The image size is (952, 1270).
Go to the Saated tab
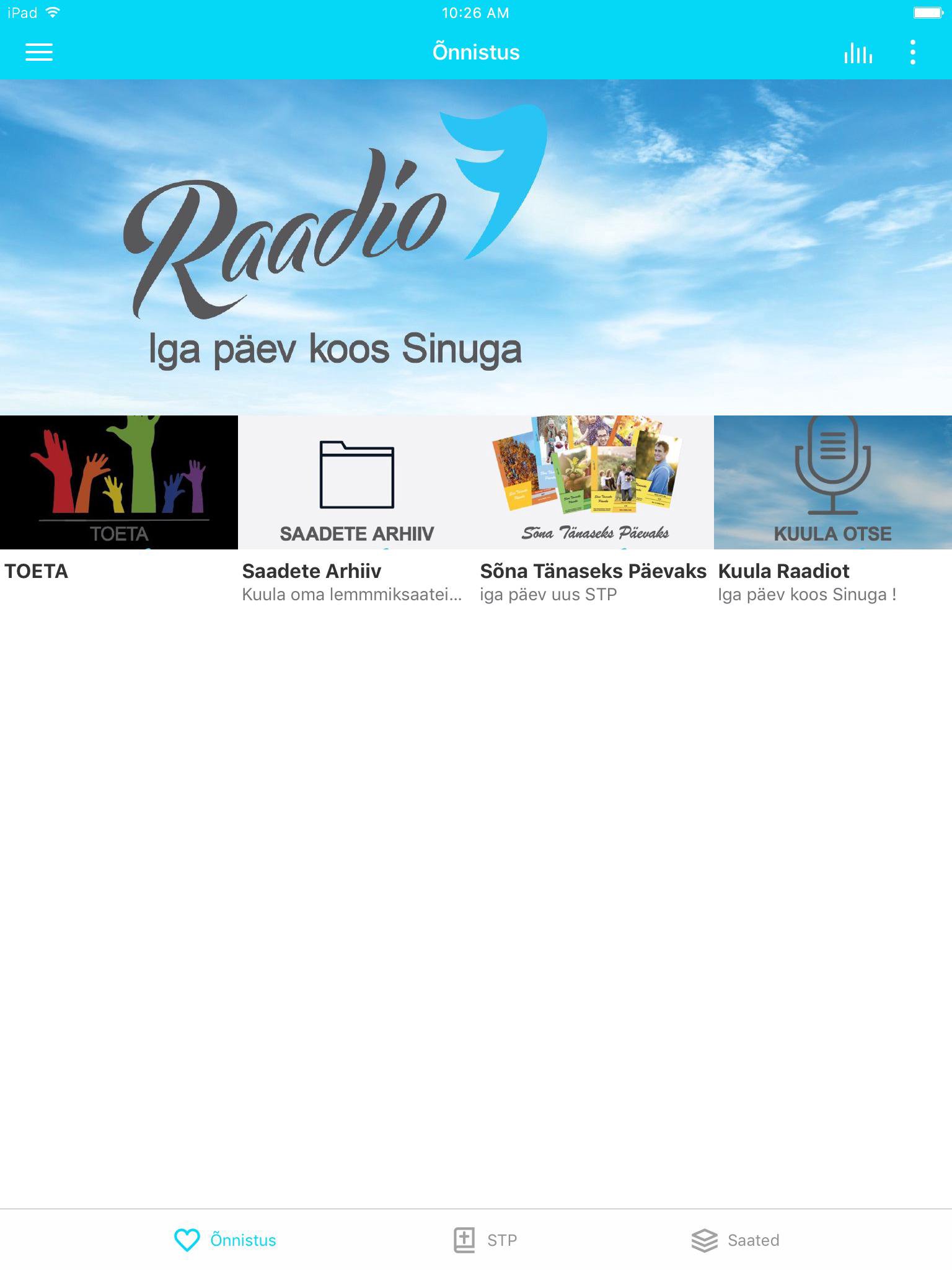pyautogui.click(x=736, y=1240)
